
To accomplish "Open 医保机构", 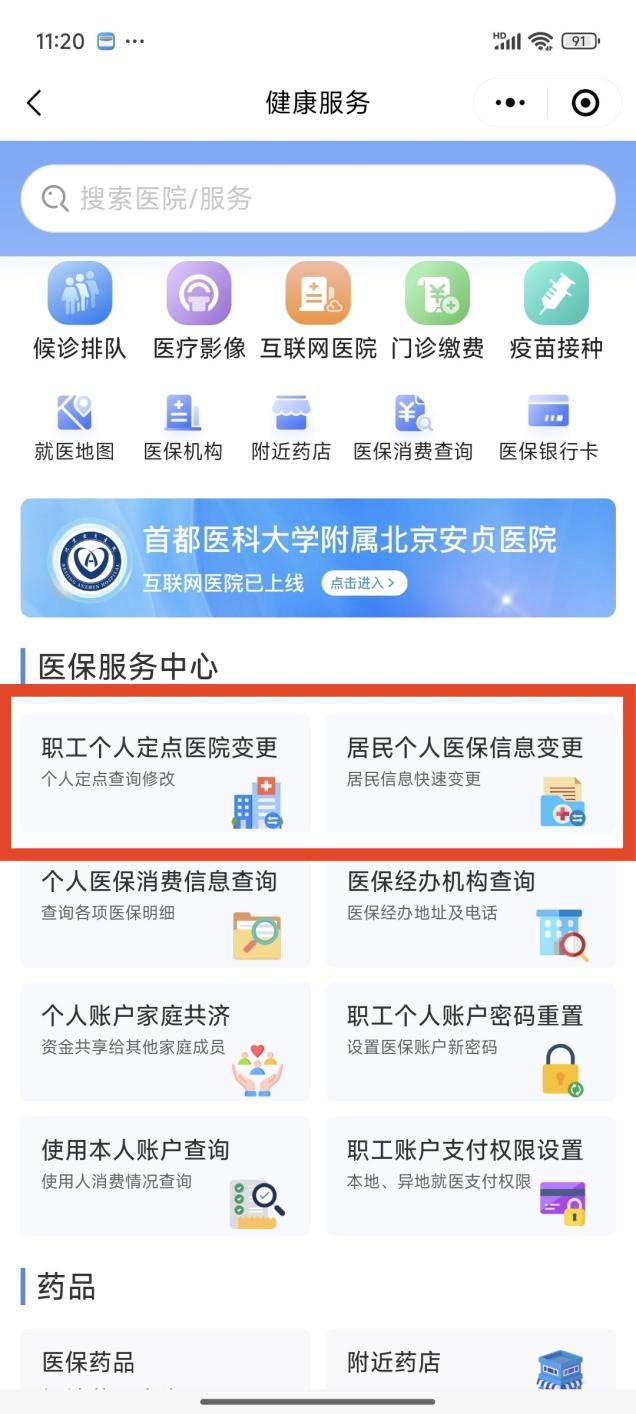I will [183, 427].
